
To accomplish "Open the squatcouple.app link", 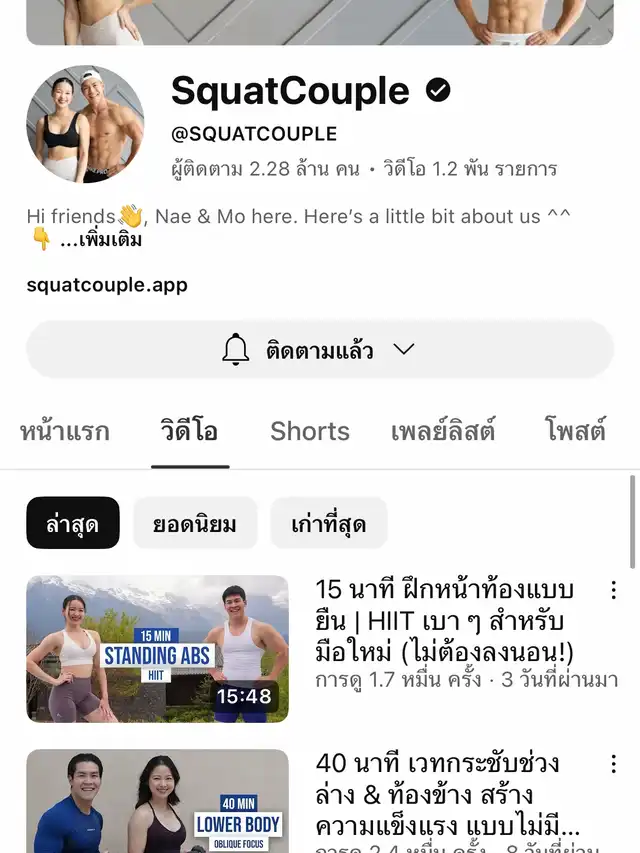I will click(107, 285).
